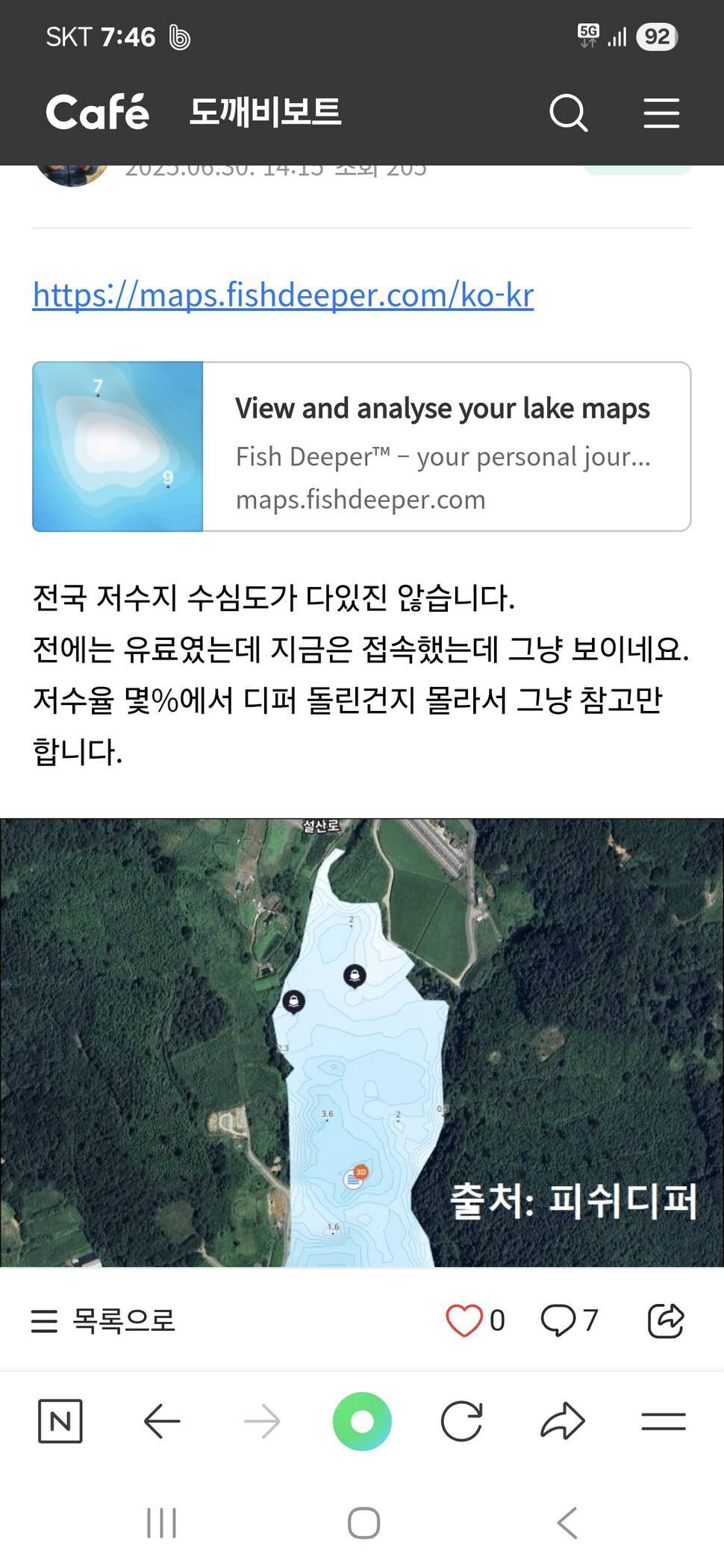
Task: View the reservoir depth map image
Action: (361, 1042)
